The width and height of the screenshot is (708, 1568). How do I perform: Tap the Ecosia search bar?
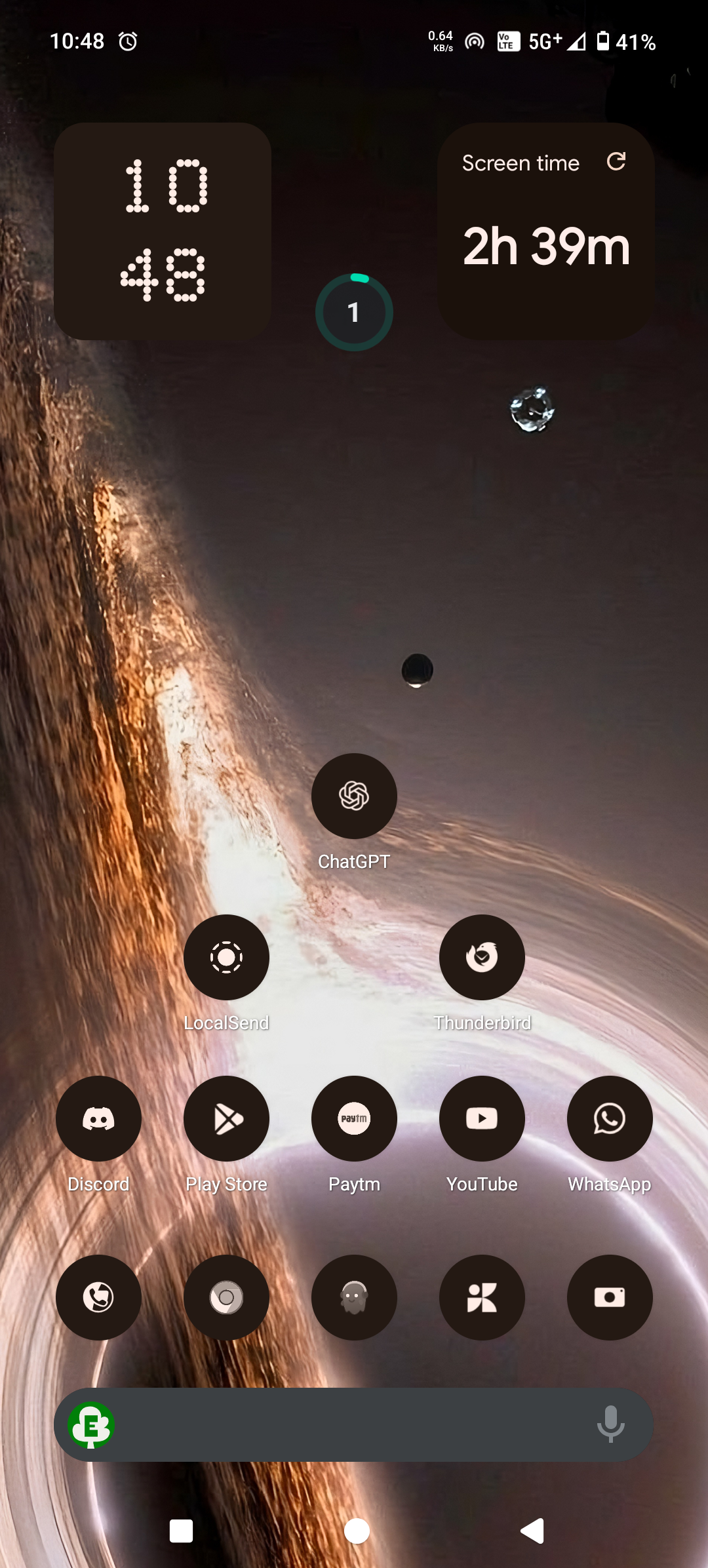click(341, 1424)
